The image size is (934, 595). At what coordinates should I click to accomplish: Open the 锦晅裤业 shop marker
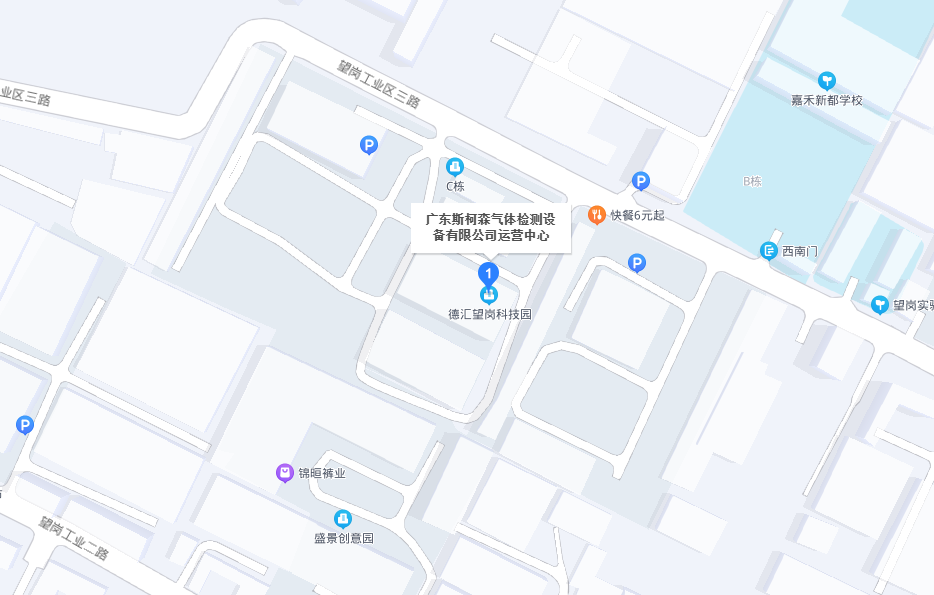click(x=285, y=472)
